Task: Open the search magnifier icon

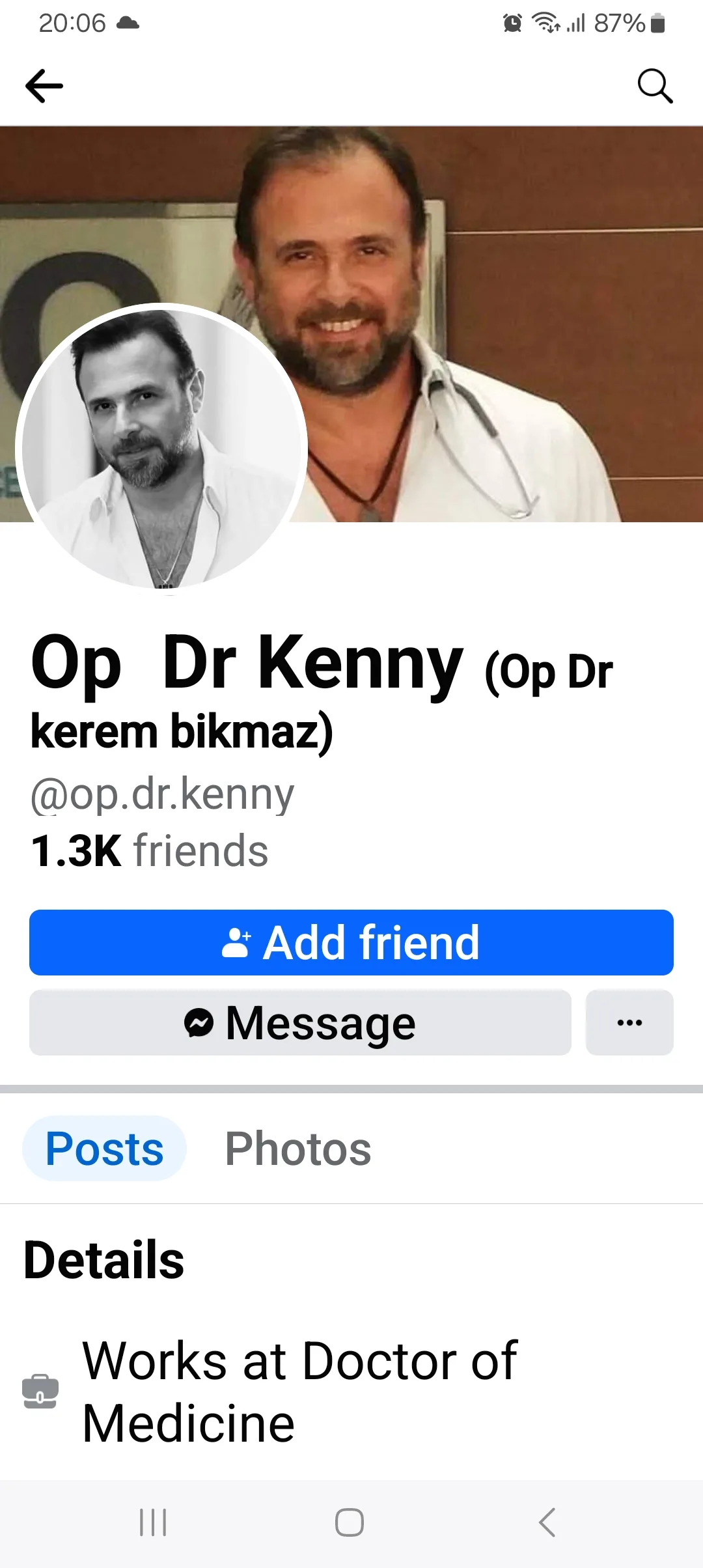Action: 654,86
